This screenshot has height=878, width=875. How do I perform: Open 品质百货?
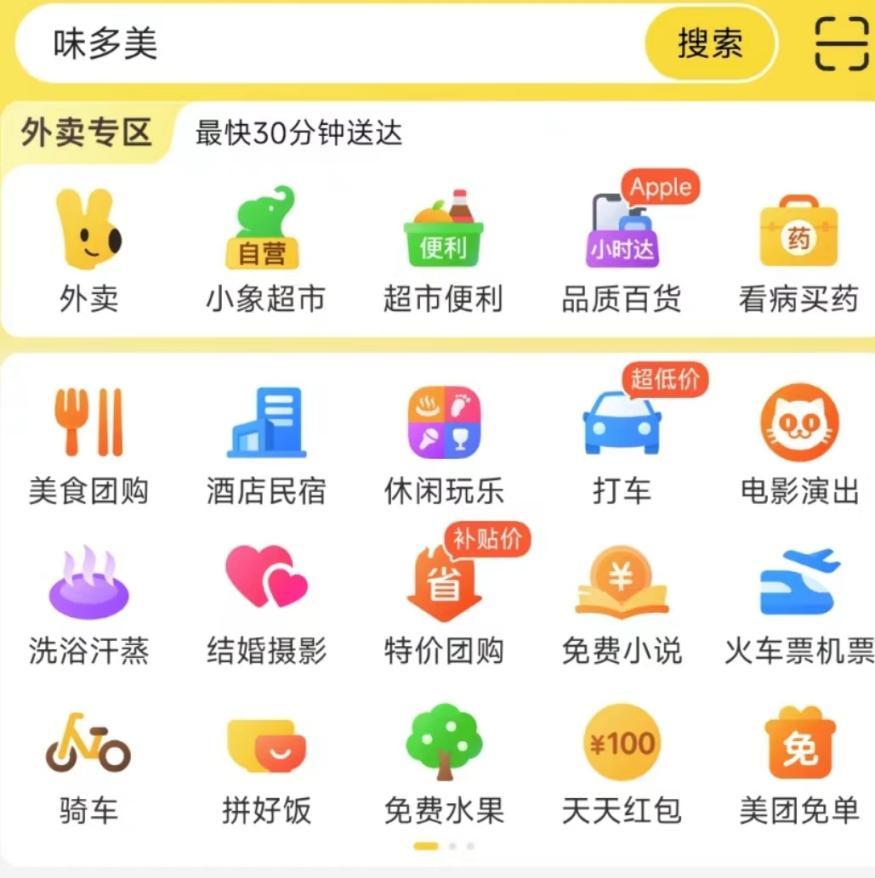[621, 250]
